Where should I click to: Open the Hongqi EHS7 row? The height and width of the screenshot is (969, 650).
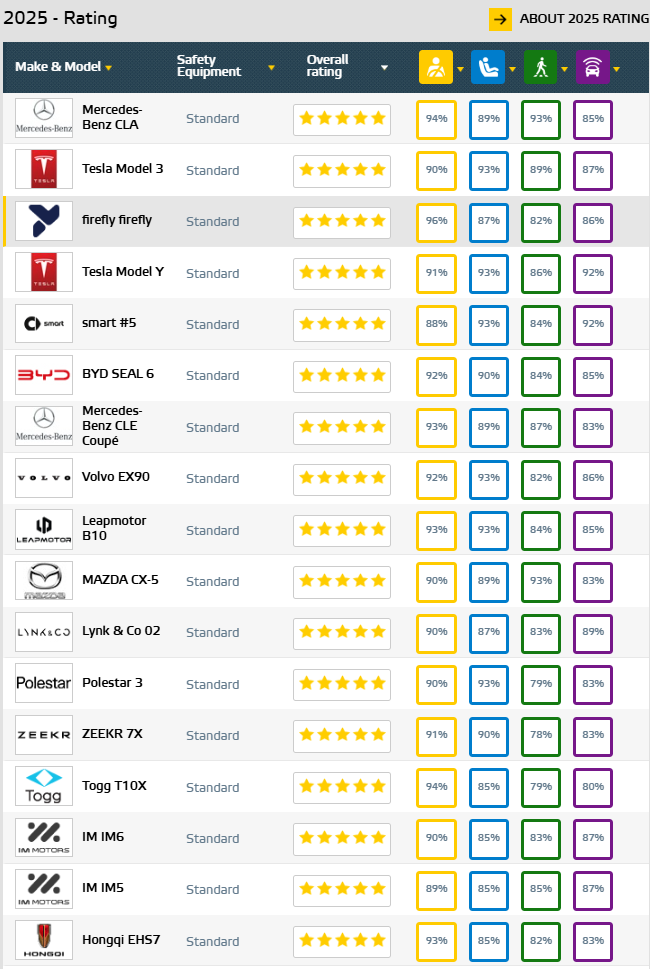tap(121, 940)
